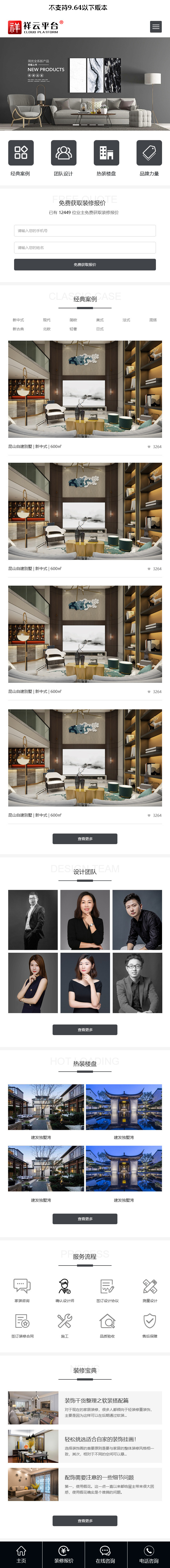Image resolution: width=170 pixels, height=1568 pixels.
Task: View more classic cases via 查看更多
Action: tap(85, 839)
